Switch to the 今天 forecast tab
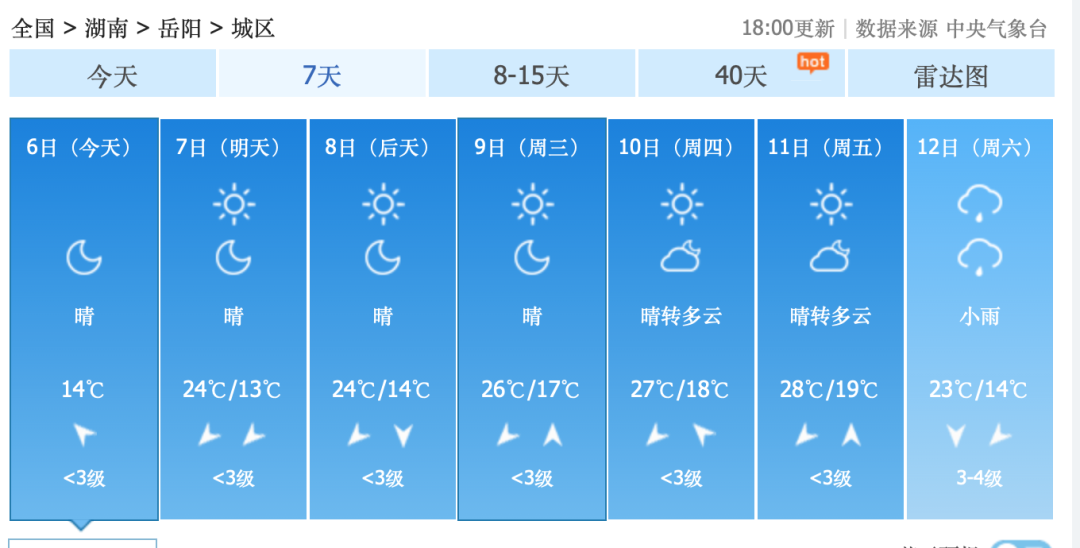The image size is (1080, 548). (x=112, y=75)
